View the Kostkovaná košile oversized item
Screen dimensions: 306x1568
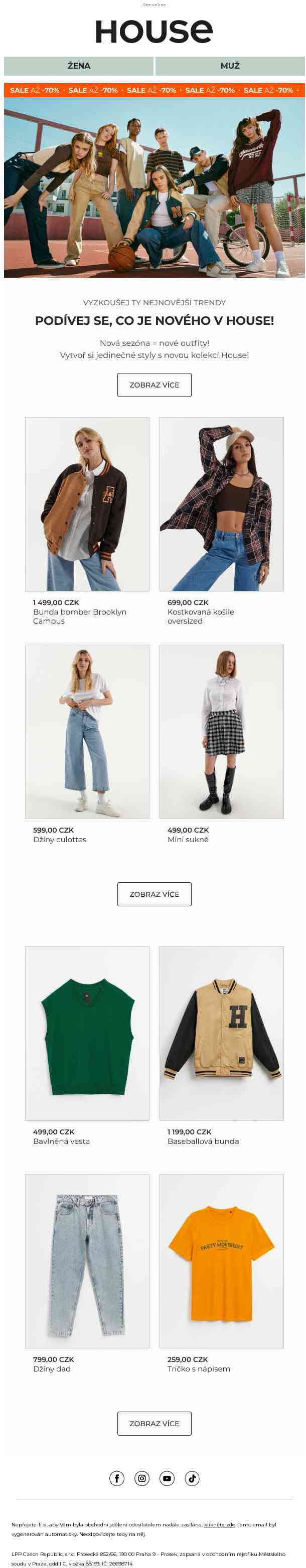click(x=221, y=504)
